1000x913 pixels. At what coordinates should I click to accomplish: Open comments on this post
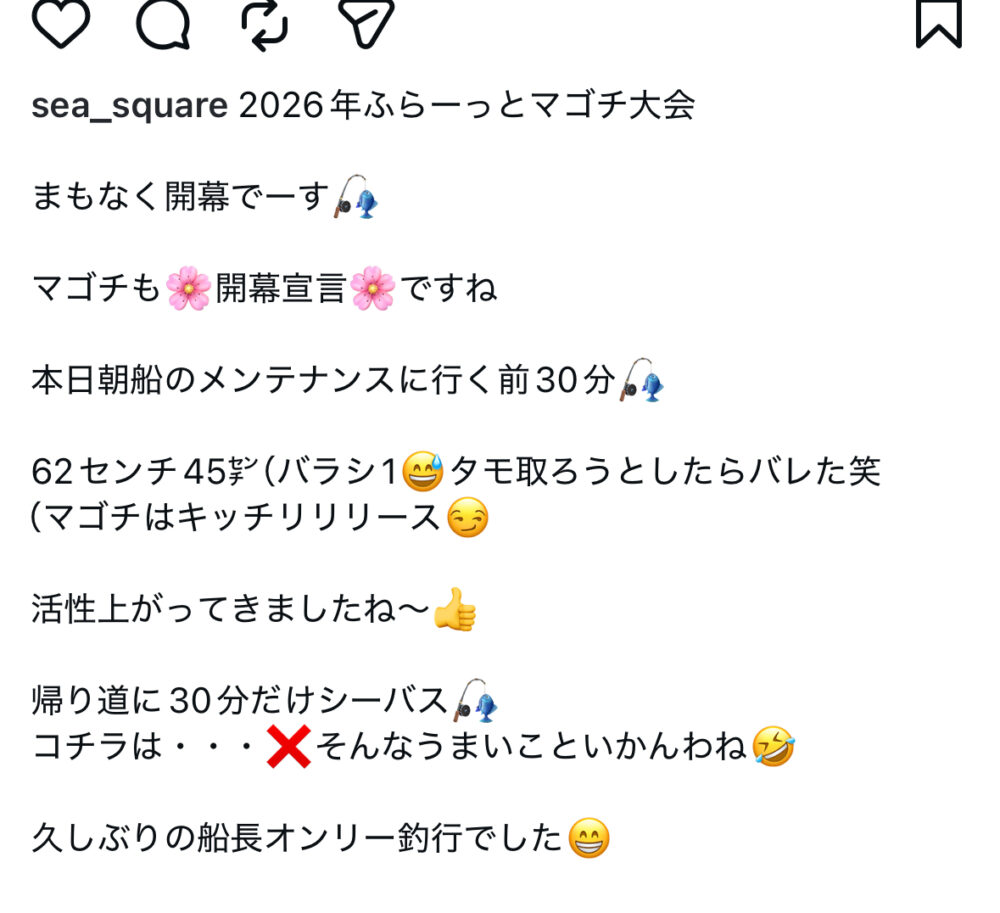163,22
